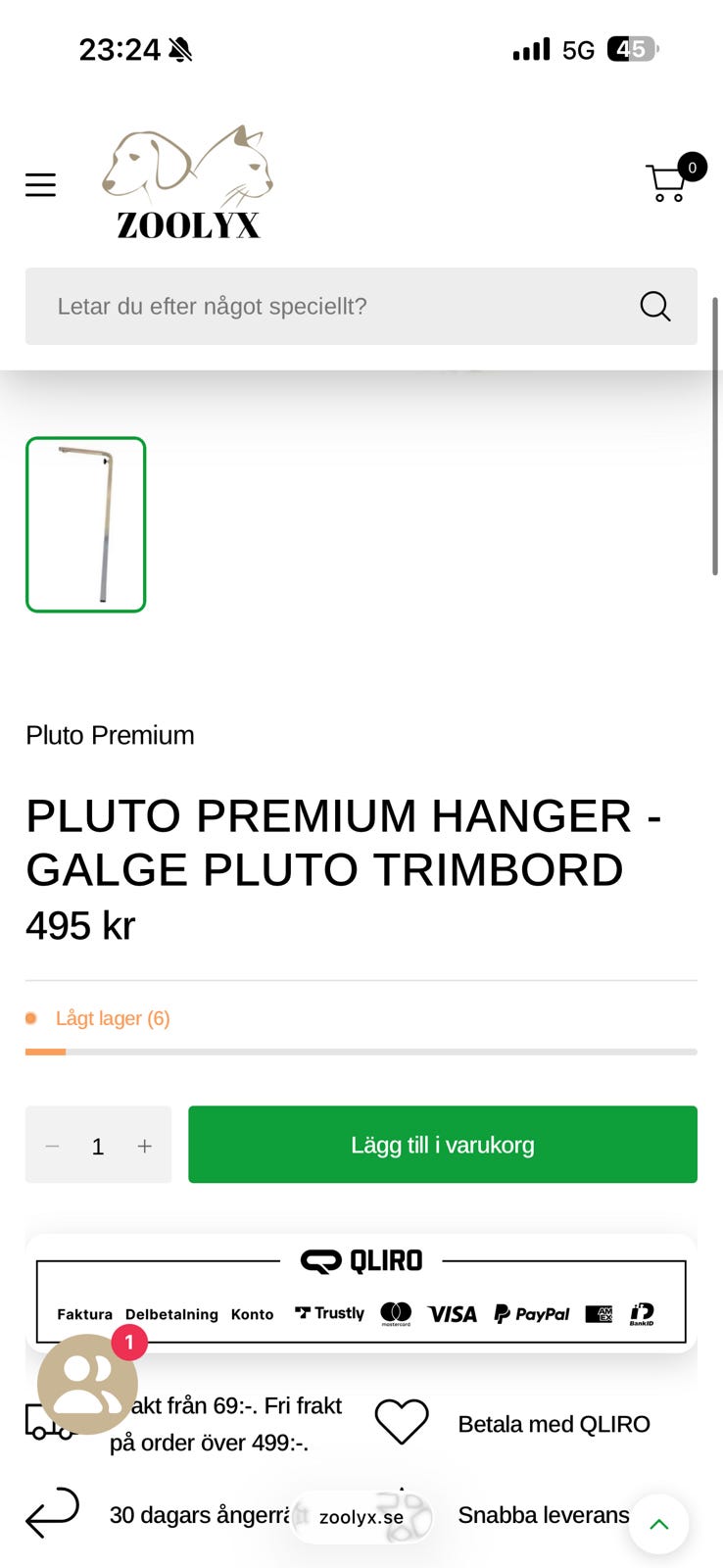This screenshot has height=1568, width=723.
Task: Tap 'Lägg till i varukorg' button
Action: pyautogui.click(x=443, y=1145)
